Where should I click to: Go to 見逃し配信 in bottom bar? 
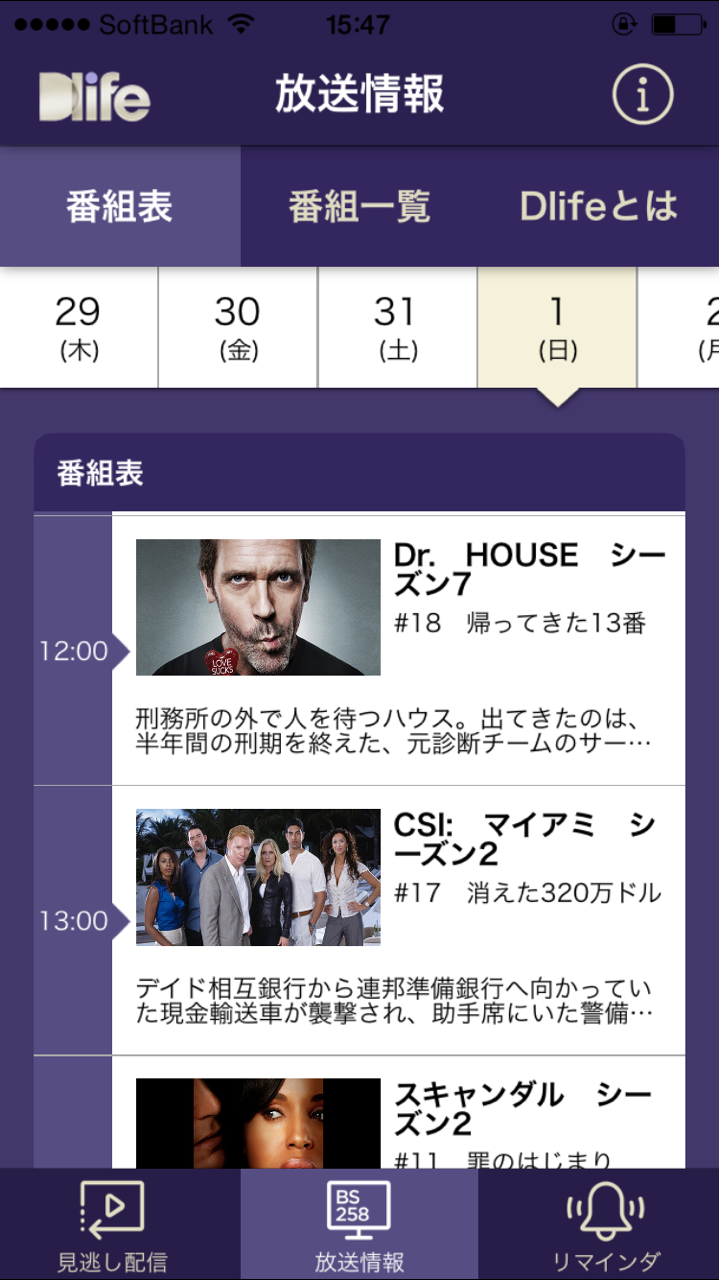point(112,1225)
